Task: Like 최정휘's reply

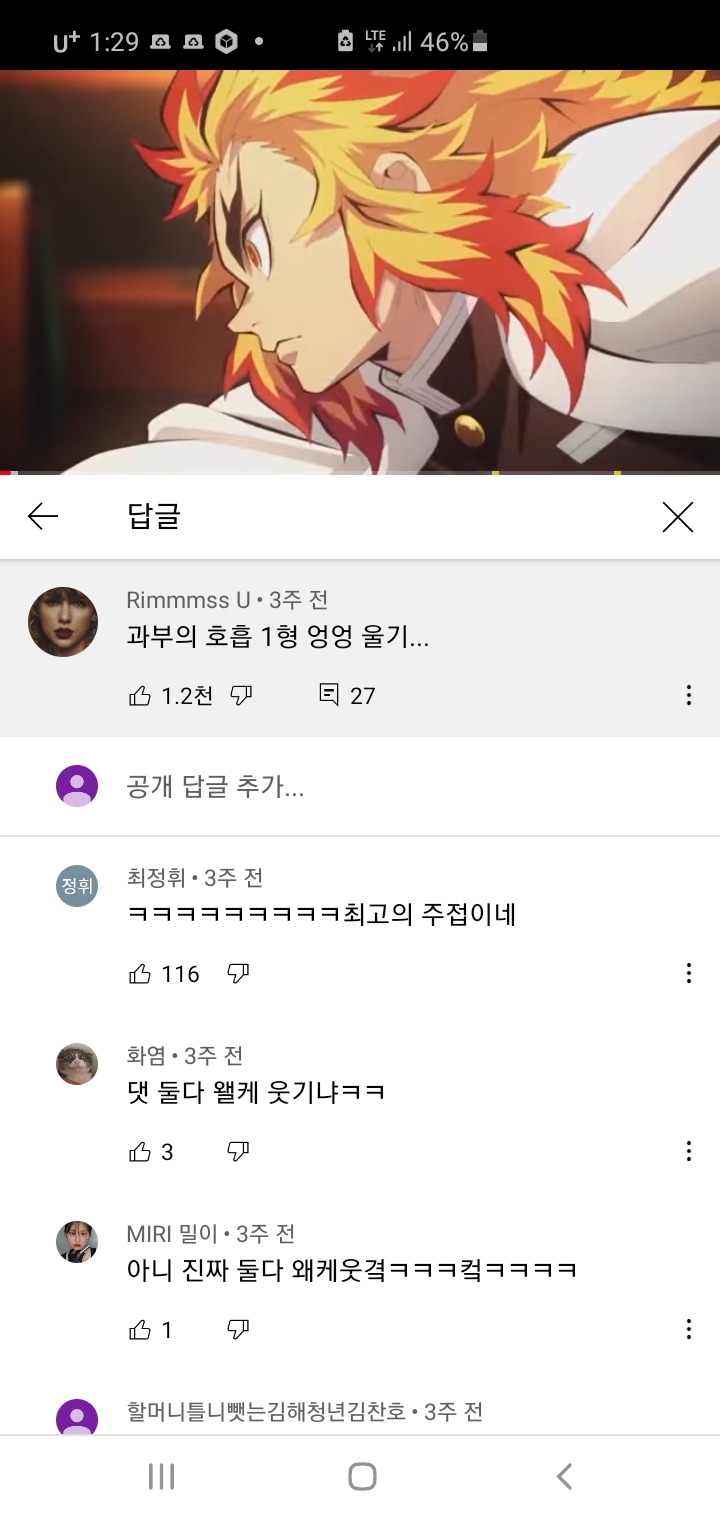Action: click(x=141, y=974)
